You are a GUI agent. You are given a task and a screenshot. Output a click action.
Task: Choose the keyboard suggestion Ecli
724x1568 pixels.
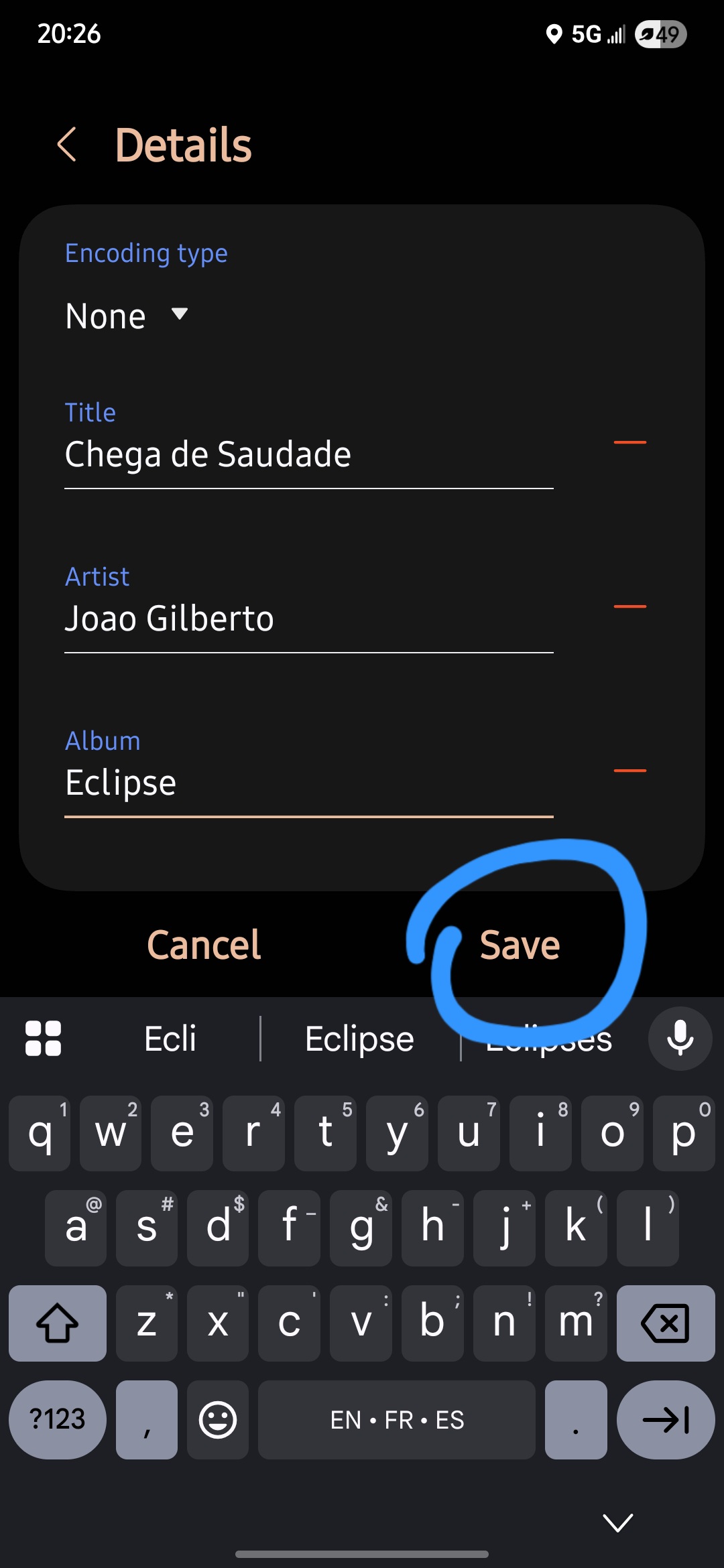[170, 1039]
